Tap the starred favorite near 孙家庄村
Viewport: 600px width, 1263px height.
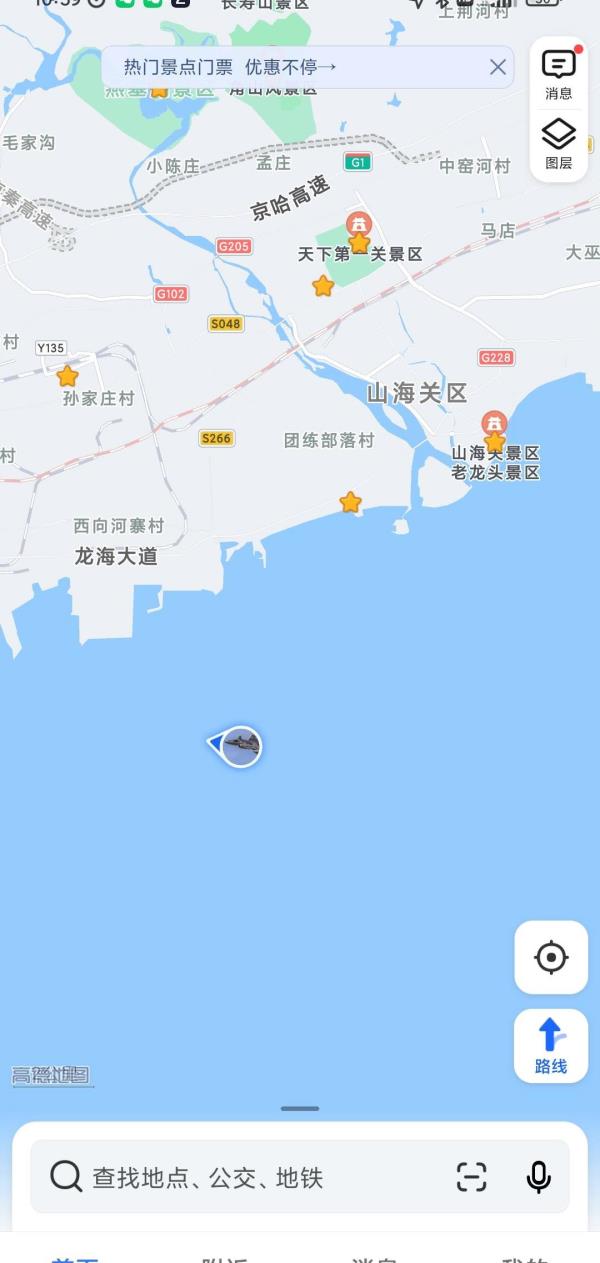[x=67, y=377]
